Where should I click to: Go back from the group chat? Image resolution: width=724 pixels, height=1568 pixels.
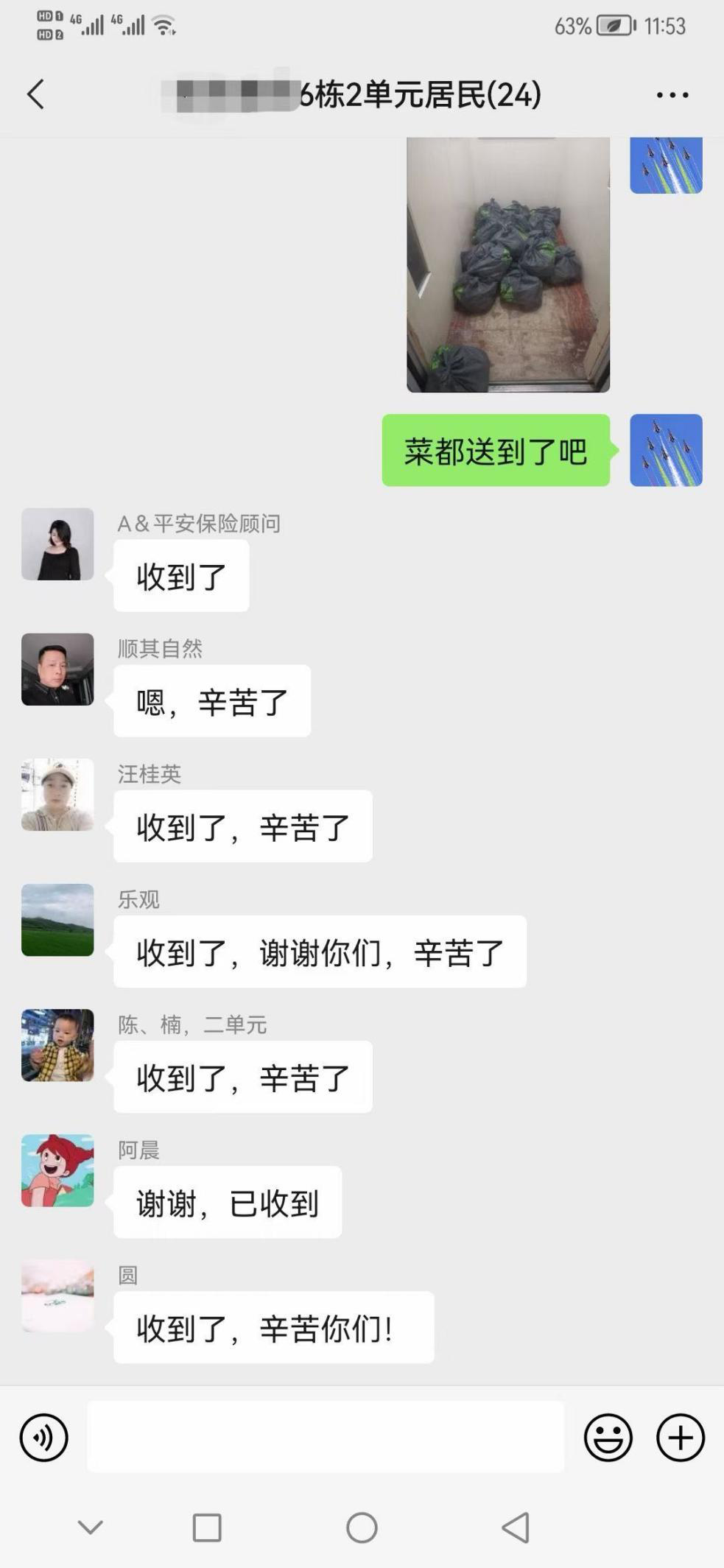pos(35,94)
